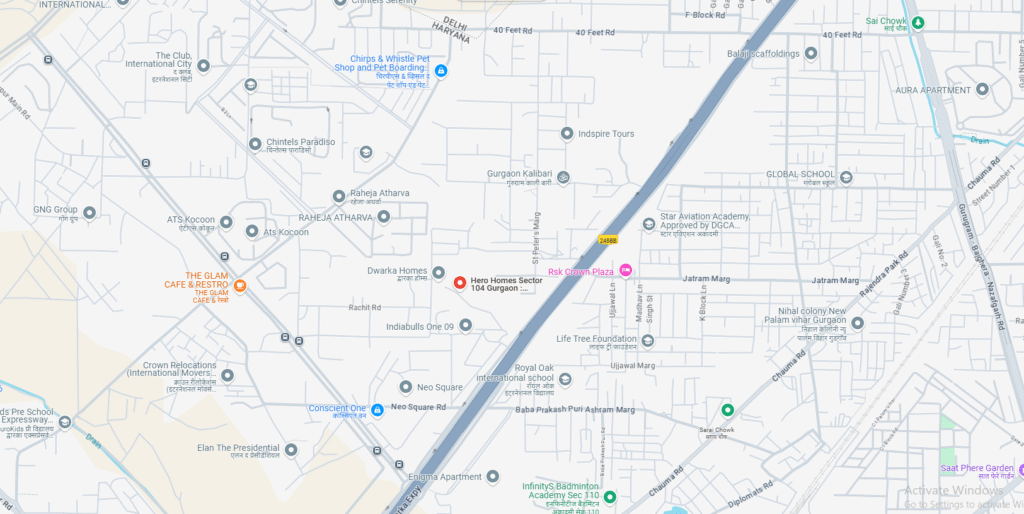Tap the Chirps & Whistle Pet Shop pin
This screenshot has height=514, width=1024.
pos(441,71)
